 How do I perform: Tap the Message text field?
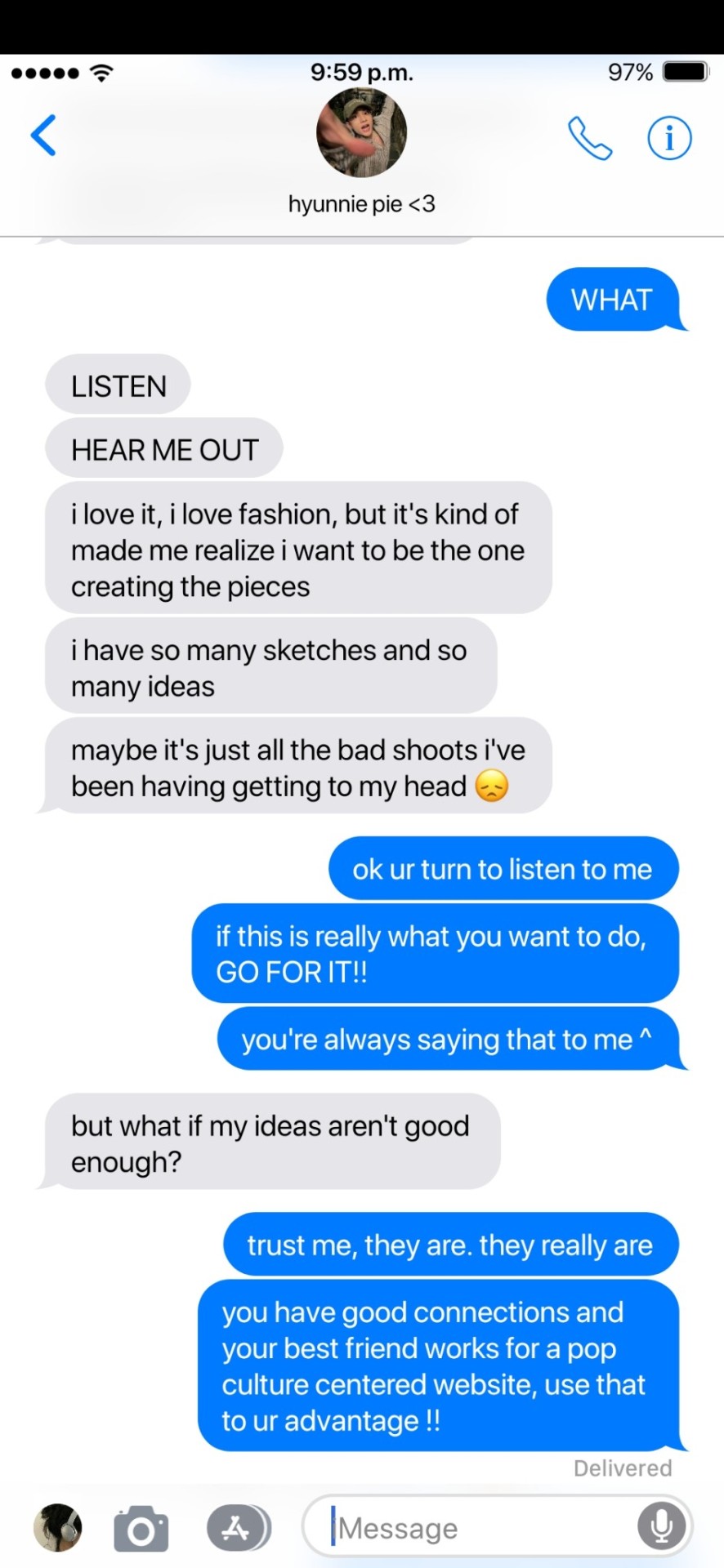tap(474, 1528)
